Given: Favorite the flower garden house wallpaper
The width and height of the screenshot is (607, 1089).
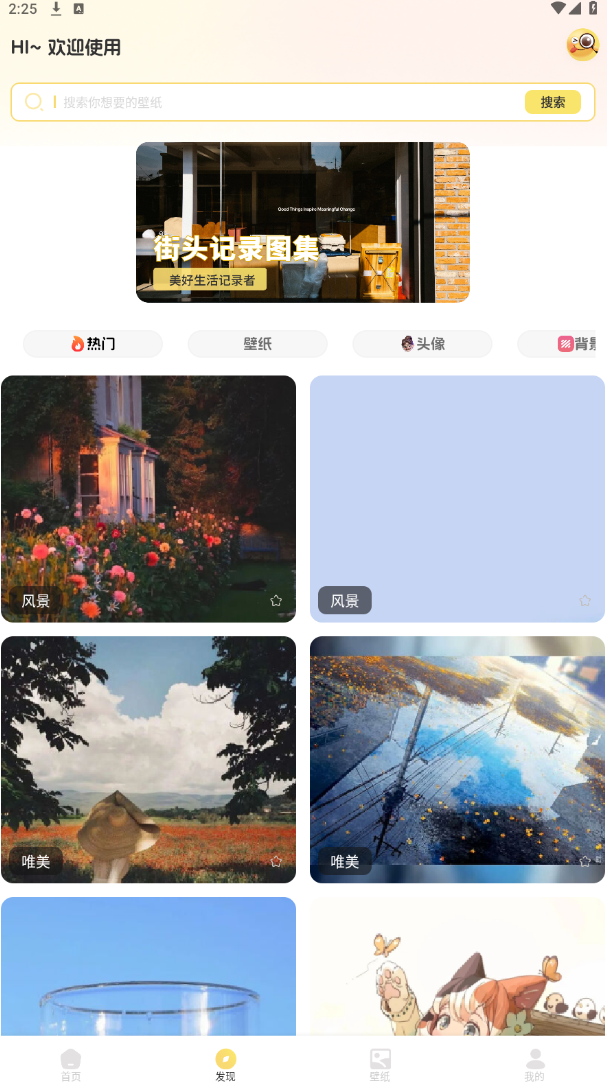Looking at the screenshot, I should [276, 601].
